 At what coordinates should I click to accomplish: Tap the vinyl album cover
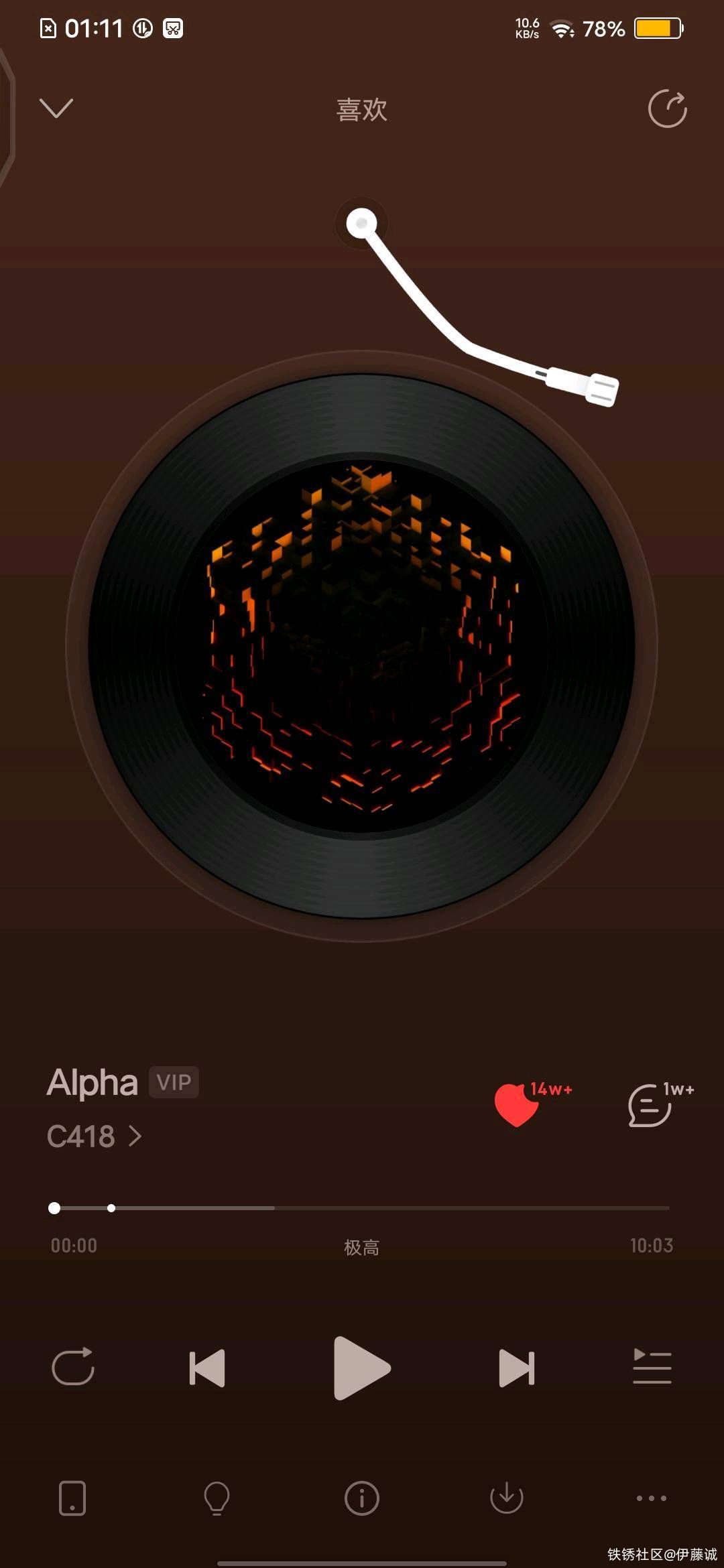[362, 645]
